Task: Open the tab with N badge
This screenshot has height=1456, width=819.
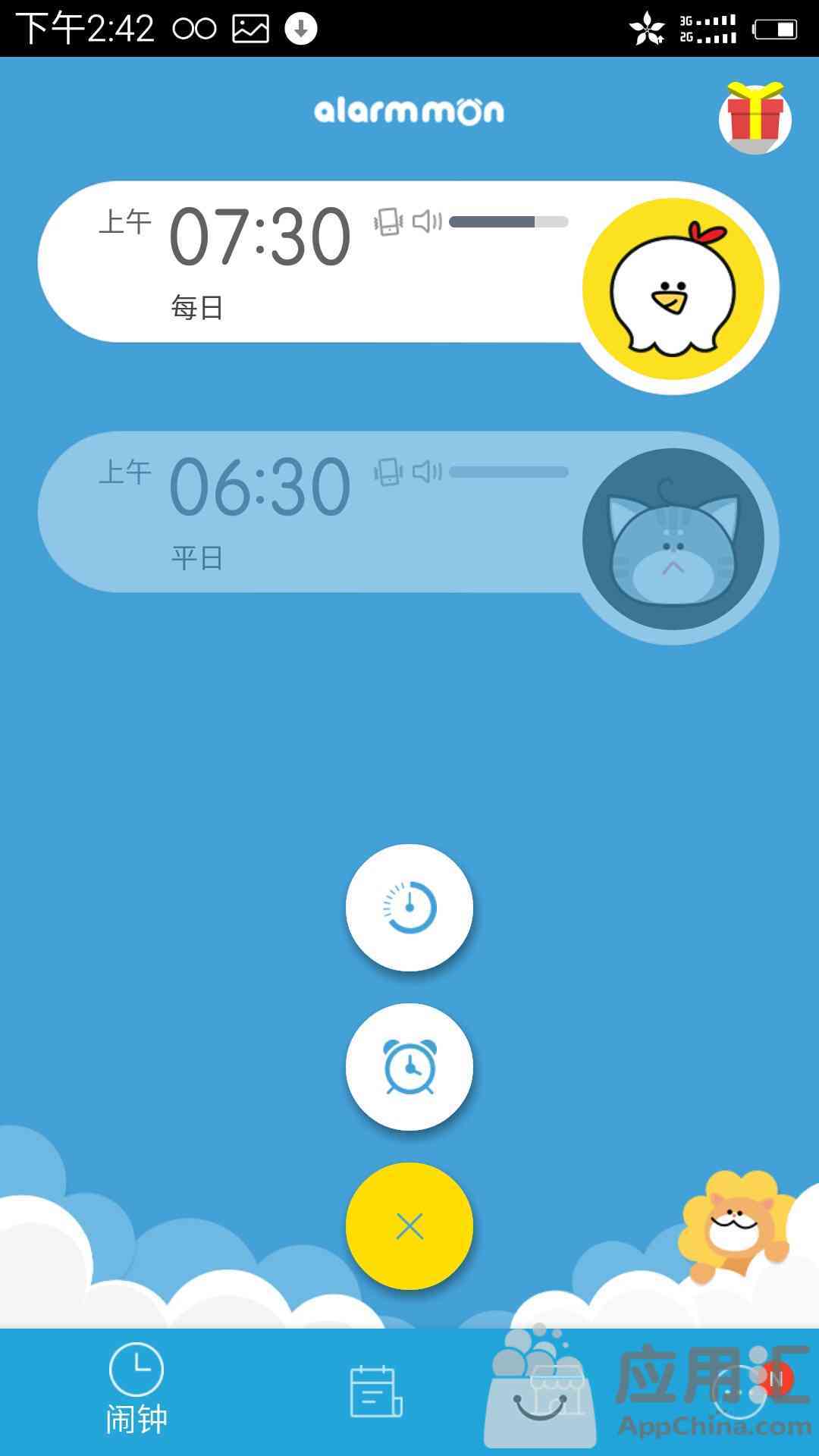Action: click(x=739, y=1391)
